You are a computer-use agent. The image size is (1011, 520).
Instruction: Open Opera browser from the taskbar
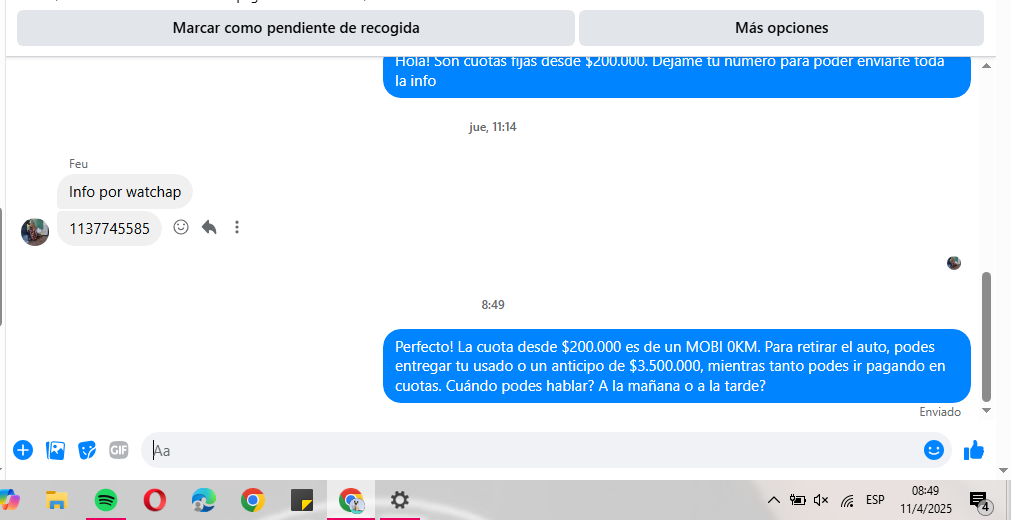tap(154, 500)
